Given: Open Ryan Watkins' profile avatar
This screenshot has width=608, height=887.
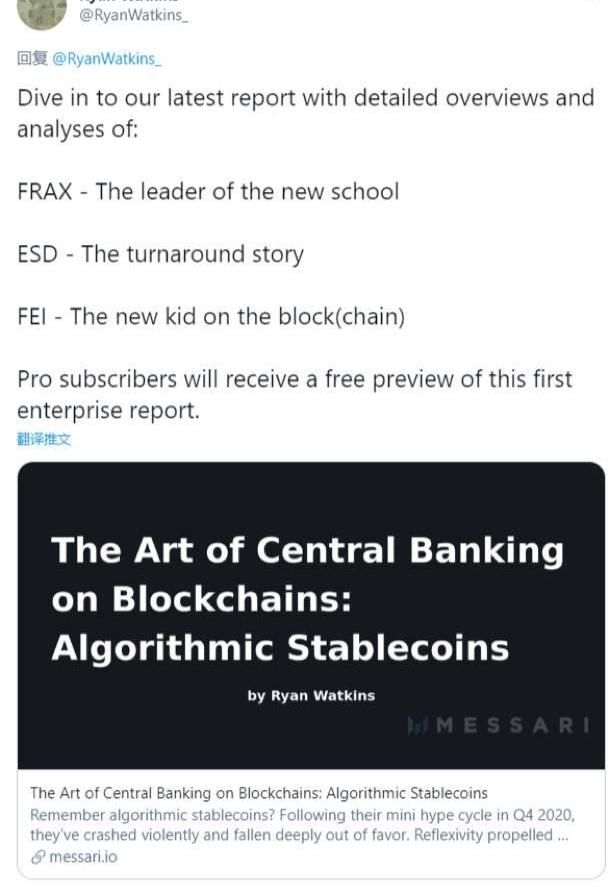Looking at the screenshot, I should (x=42, y=12).
